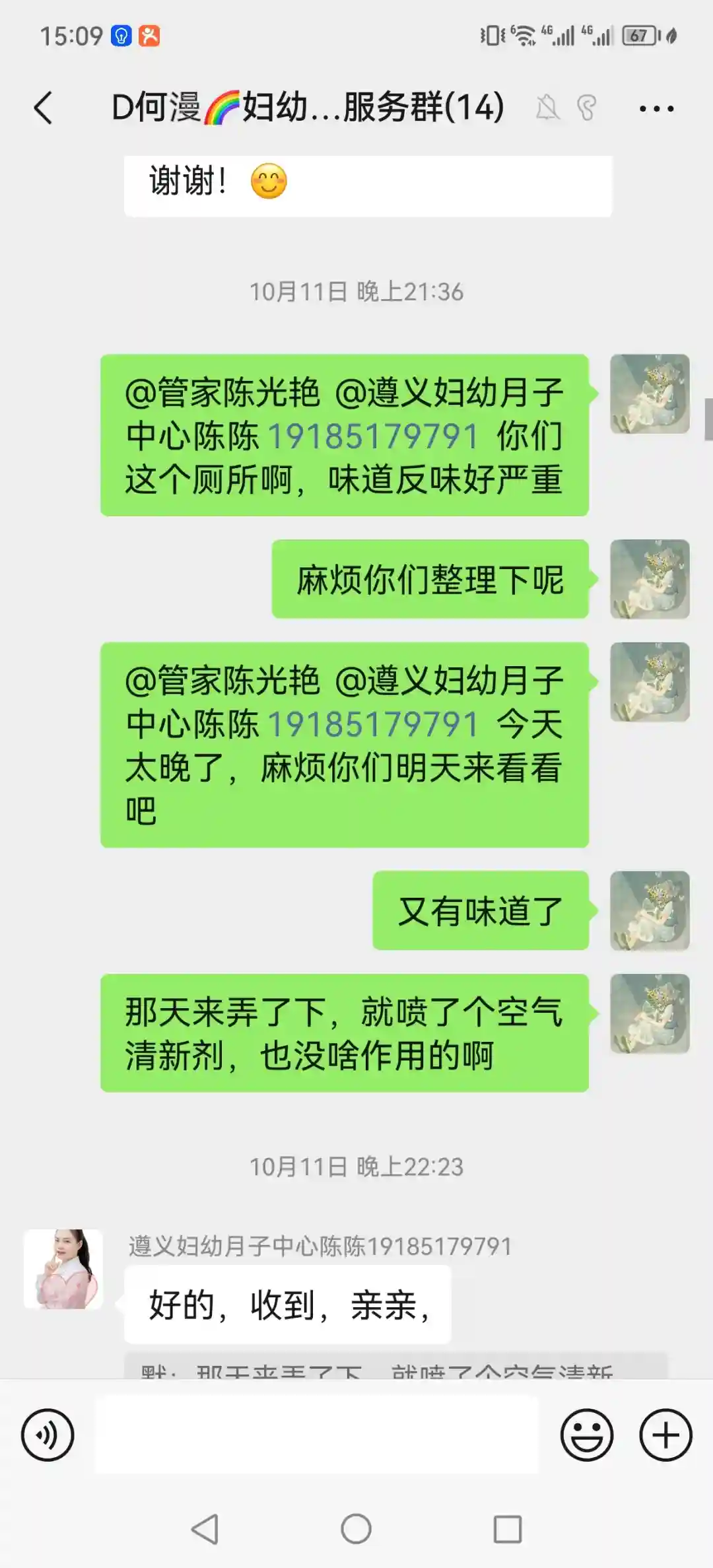
Task: Tap the system home button
Action: (x=356, y=1528)
